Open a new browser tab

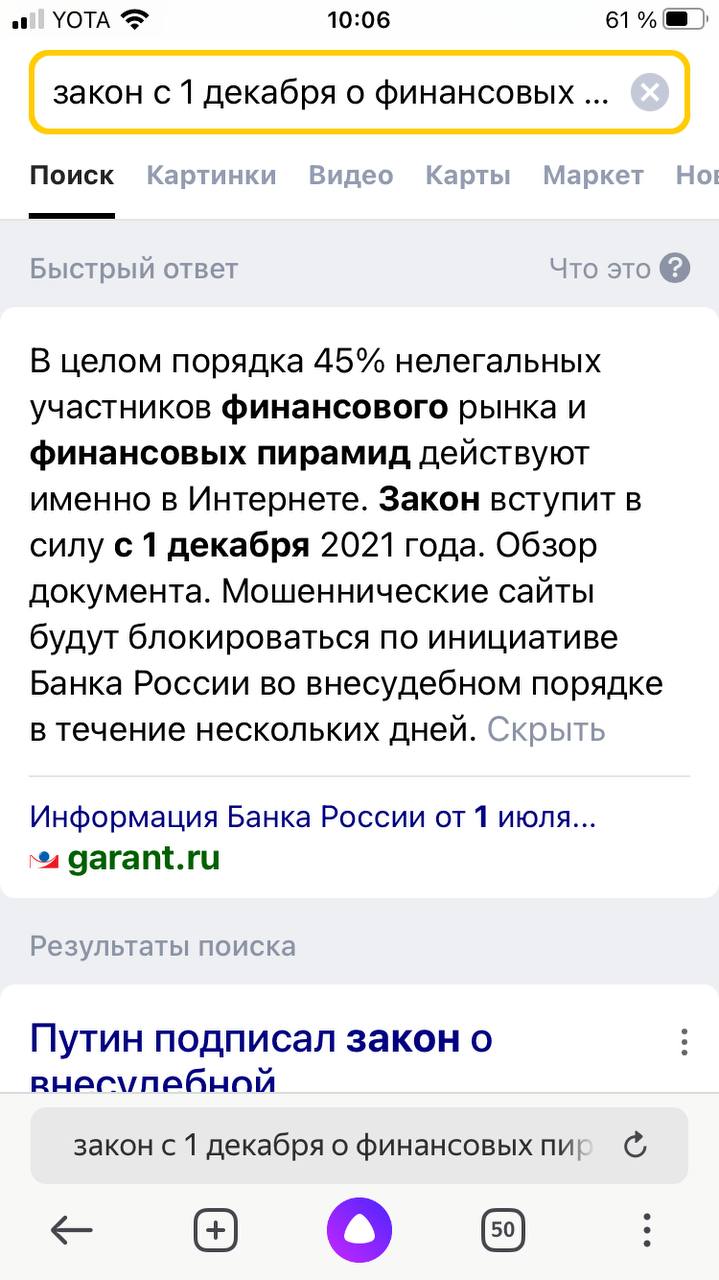point(215,1230)
